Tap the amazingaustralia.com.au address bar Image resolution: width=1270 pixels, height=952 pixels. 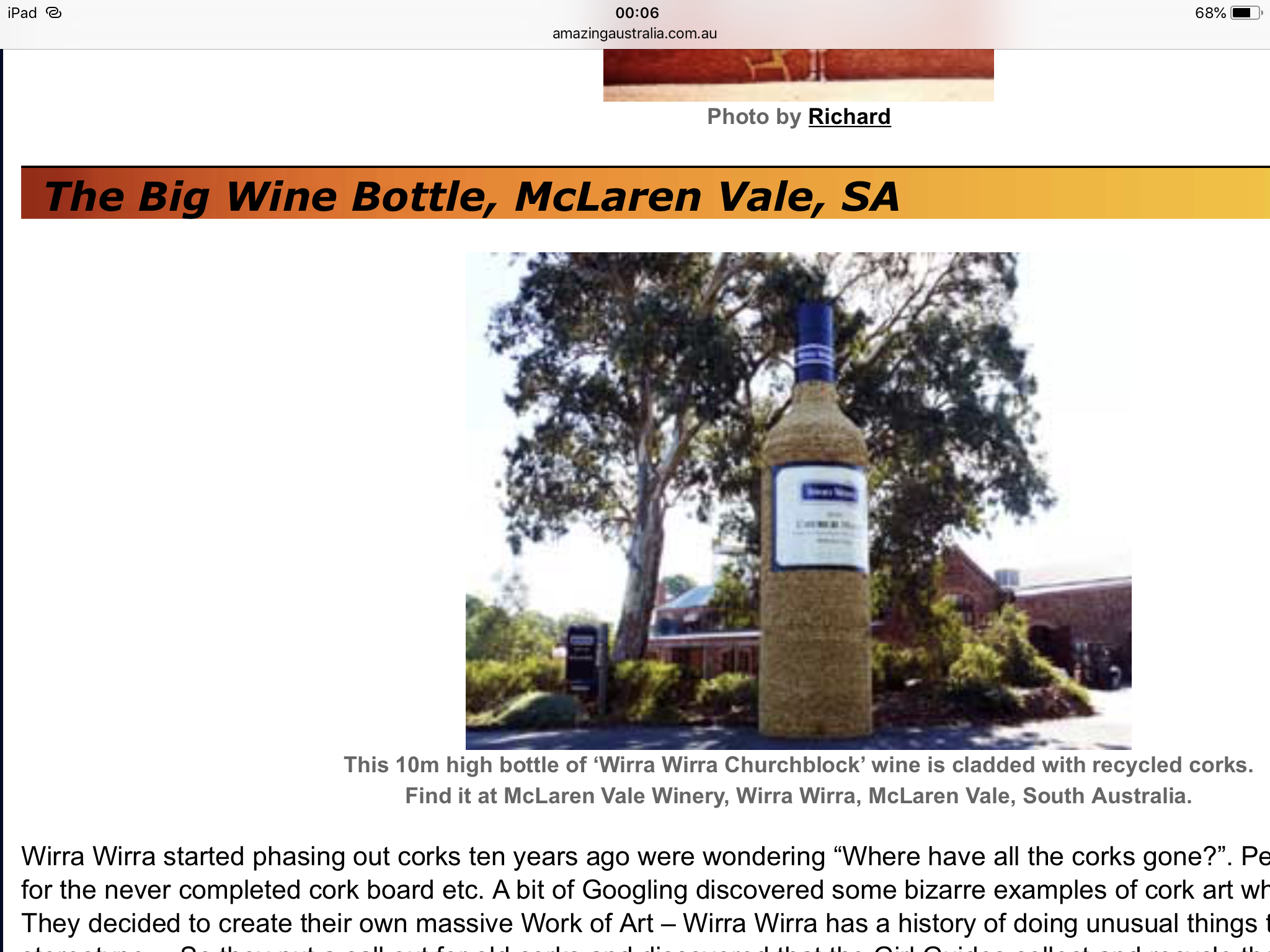[x=634, y=33]
